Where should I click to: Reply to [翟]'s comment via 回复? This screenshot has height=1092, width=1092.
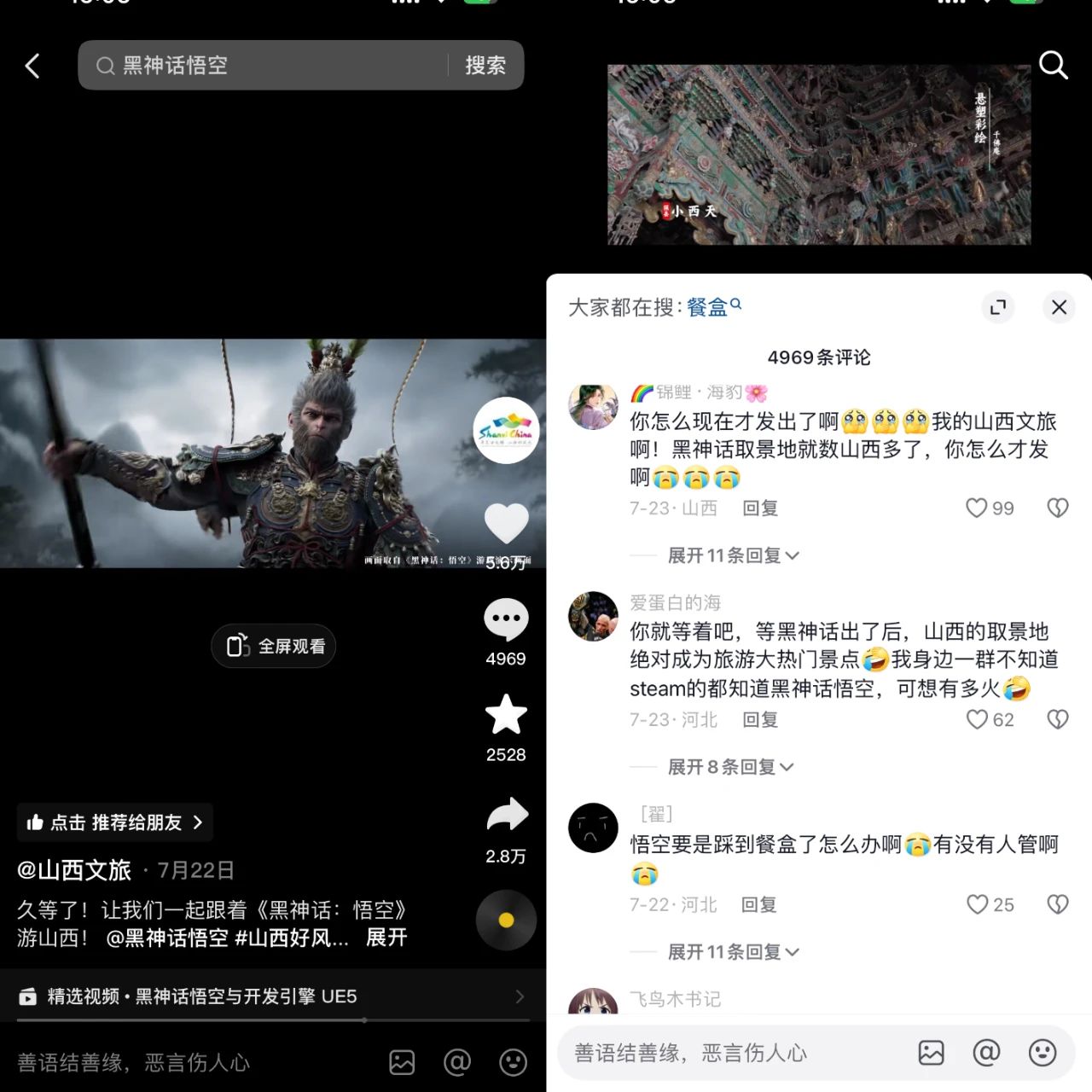[x=758, y=905]
